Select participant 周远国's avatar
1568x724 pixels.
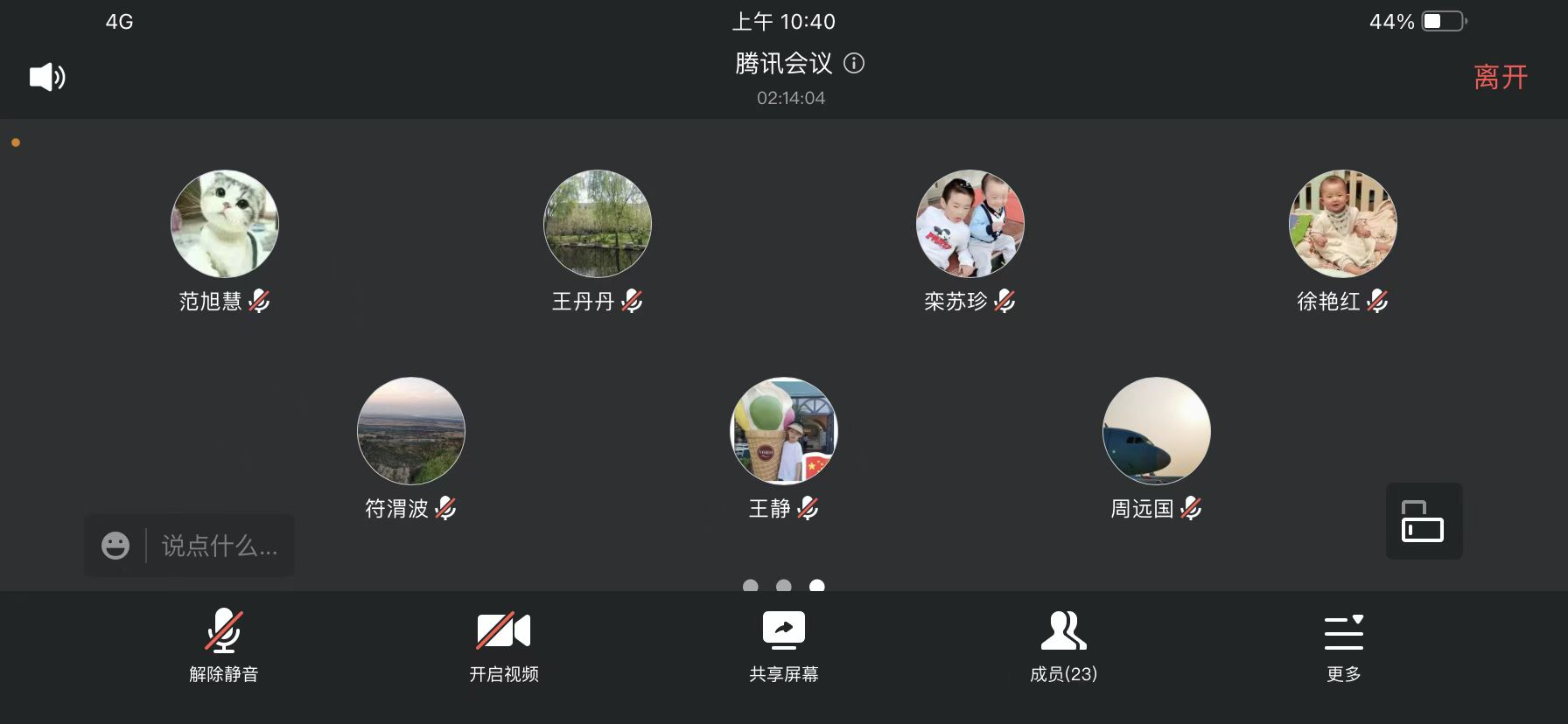pyautogui.click(x=1157, y=431)
